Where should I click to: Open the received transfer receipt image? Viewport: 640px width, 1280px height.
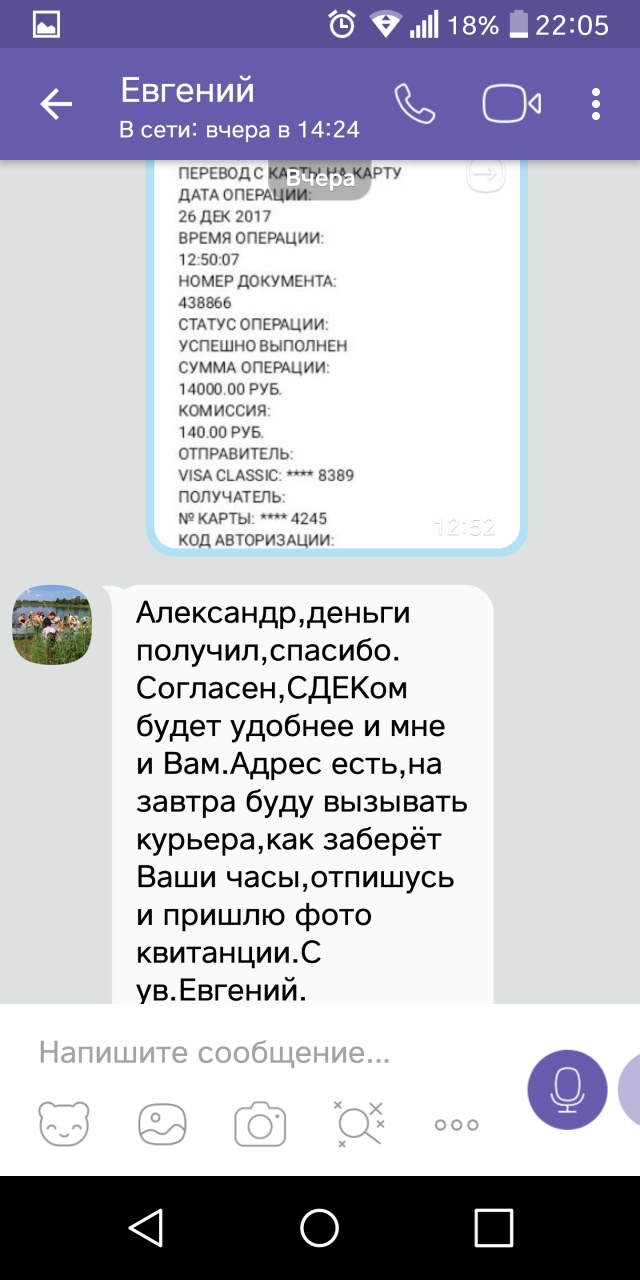point(336,360)
